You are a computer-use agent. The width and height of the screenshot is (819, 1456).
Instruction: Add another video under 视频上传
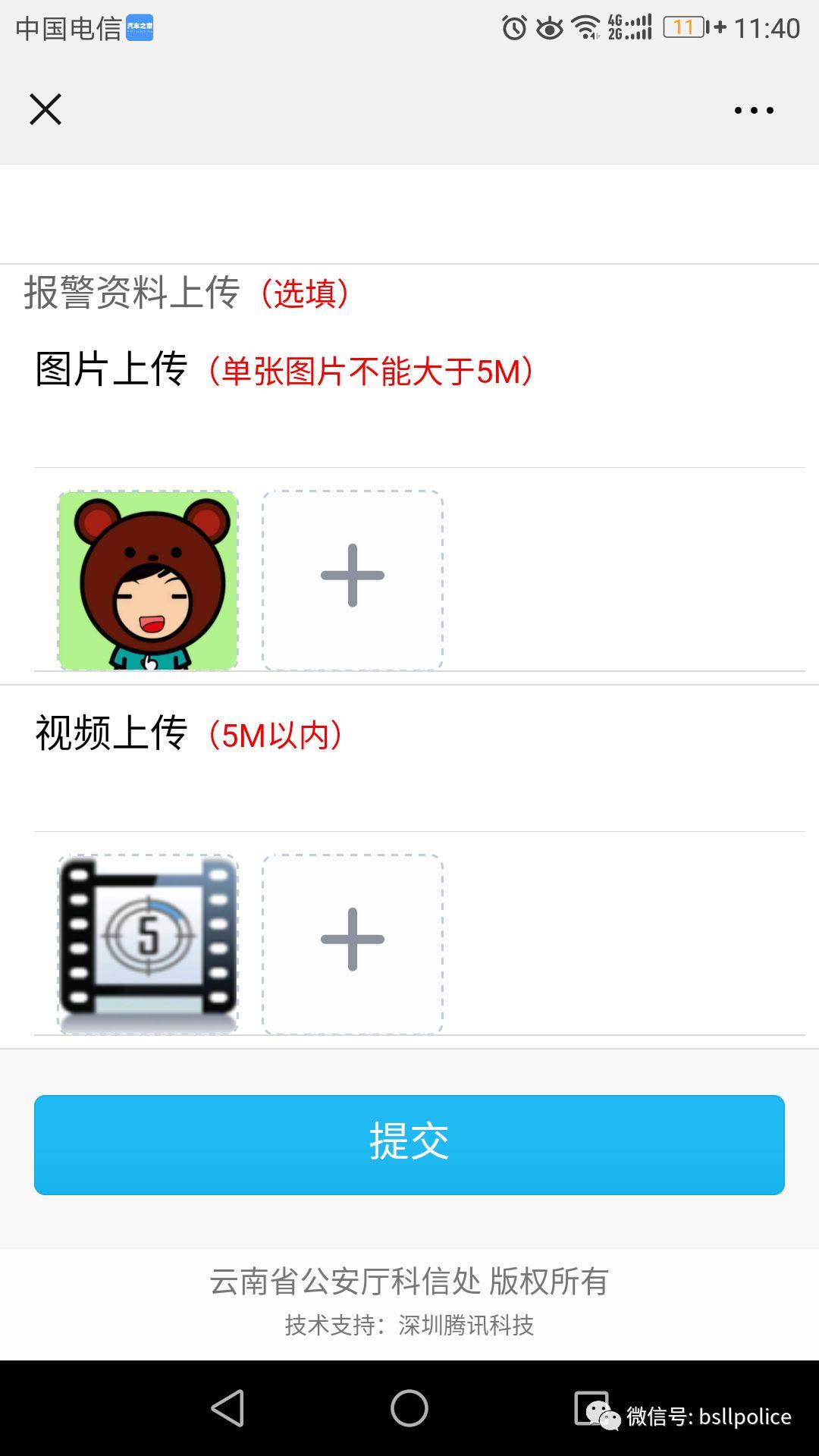[353, 944]
